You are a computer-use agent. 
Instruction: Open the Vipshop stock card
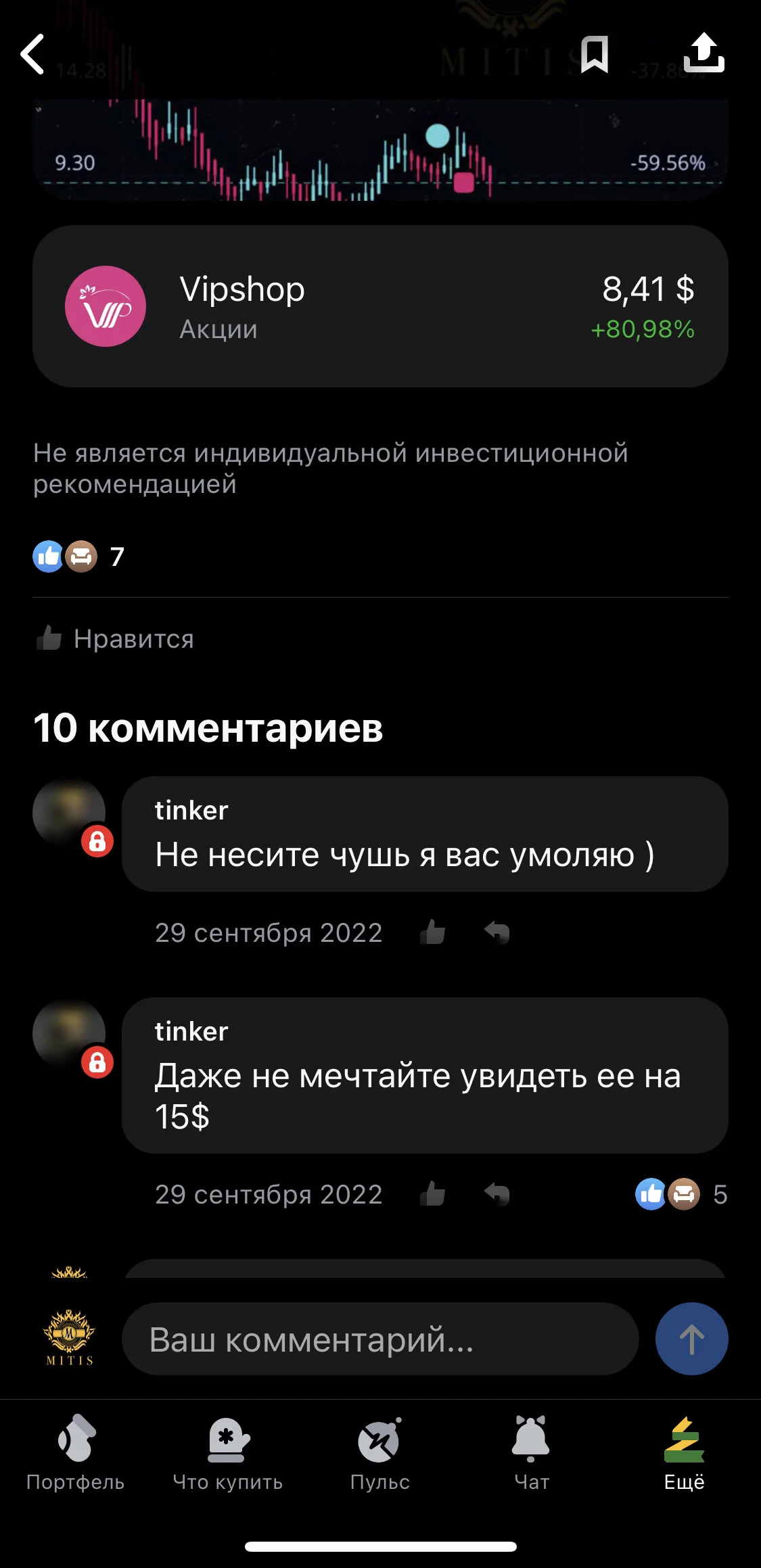[x=380, y=306]
